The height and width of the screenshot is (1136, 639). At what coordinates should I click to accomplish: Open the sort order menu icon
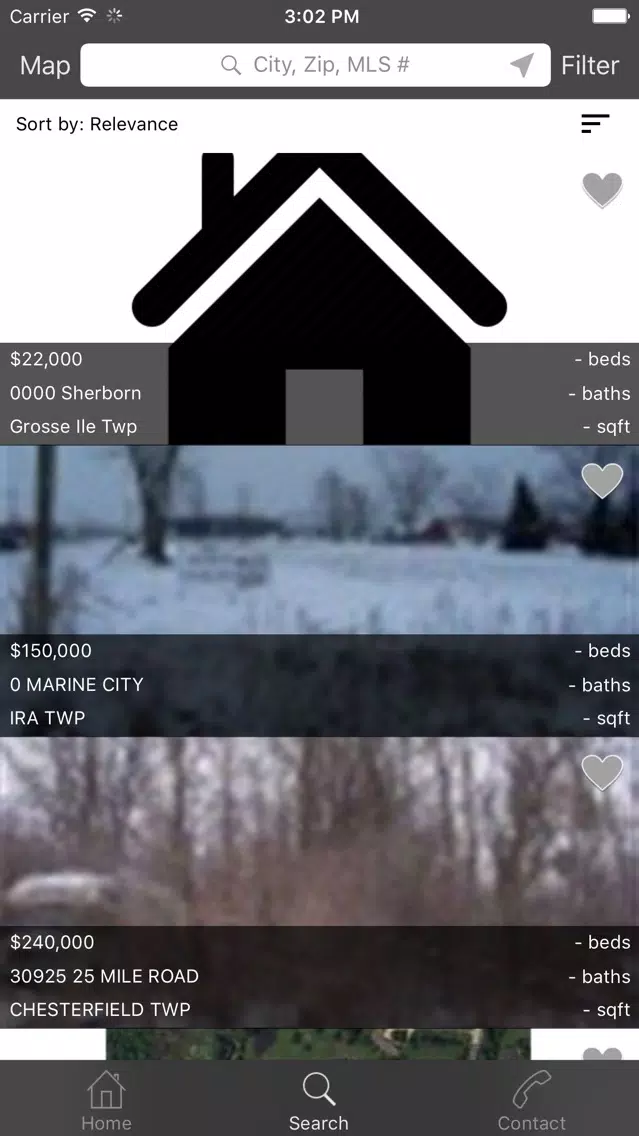(595, 124)
